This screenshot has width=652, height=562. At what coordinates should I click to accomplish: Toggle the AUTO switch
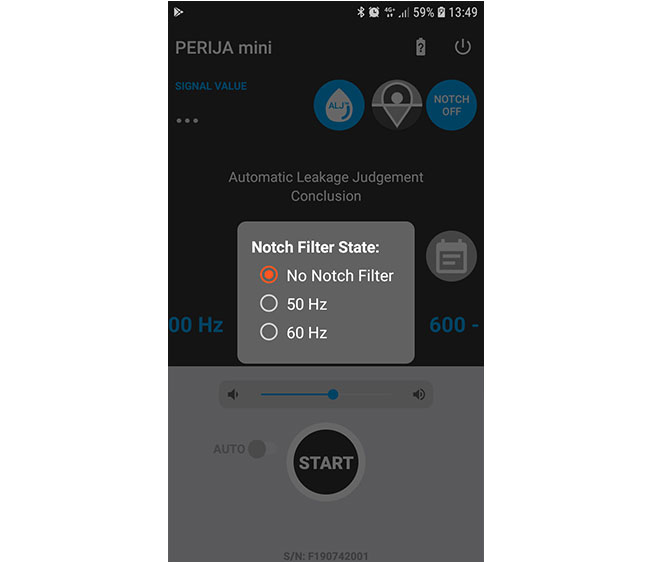261,449
